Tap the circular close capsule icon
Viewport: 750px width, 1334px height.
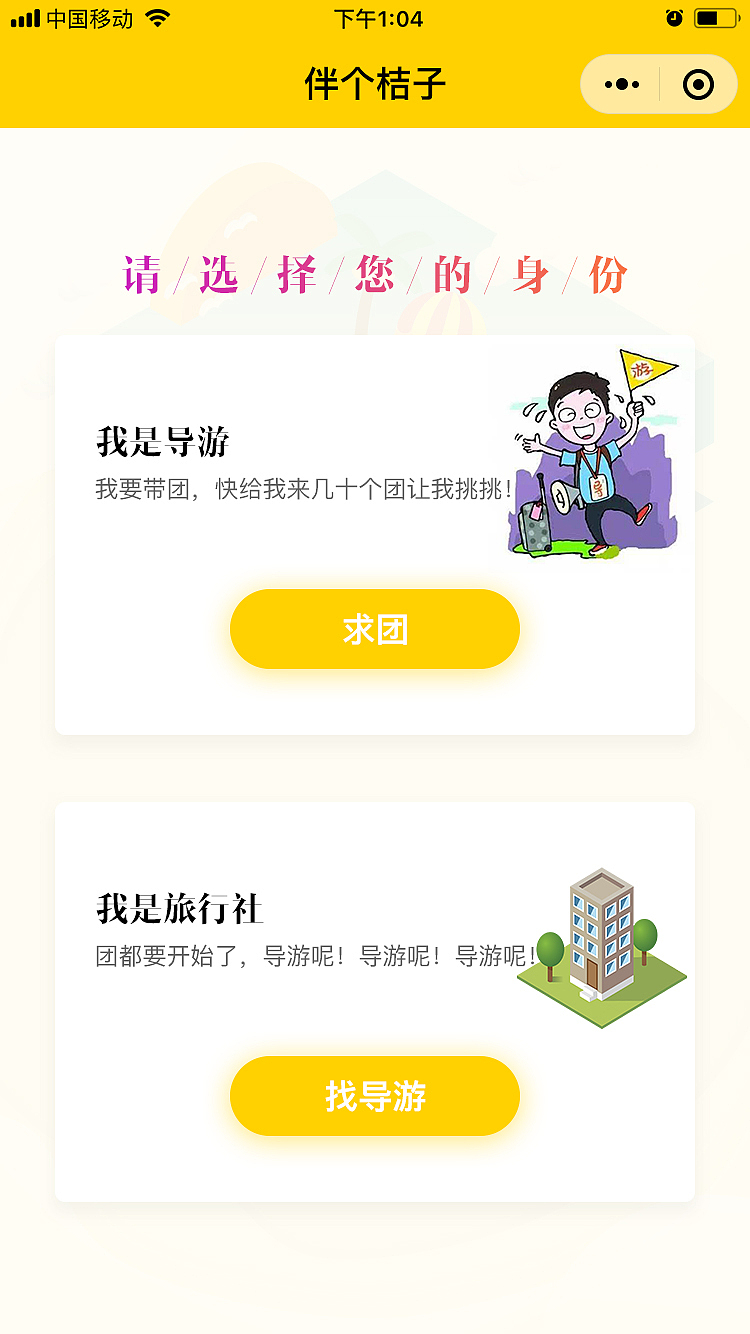coord(697,85)
